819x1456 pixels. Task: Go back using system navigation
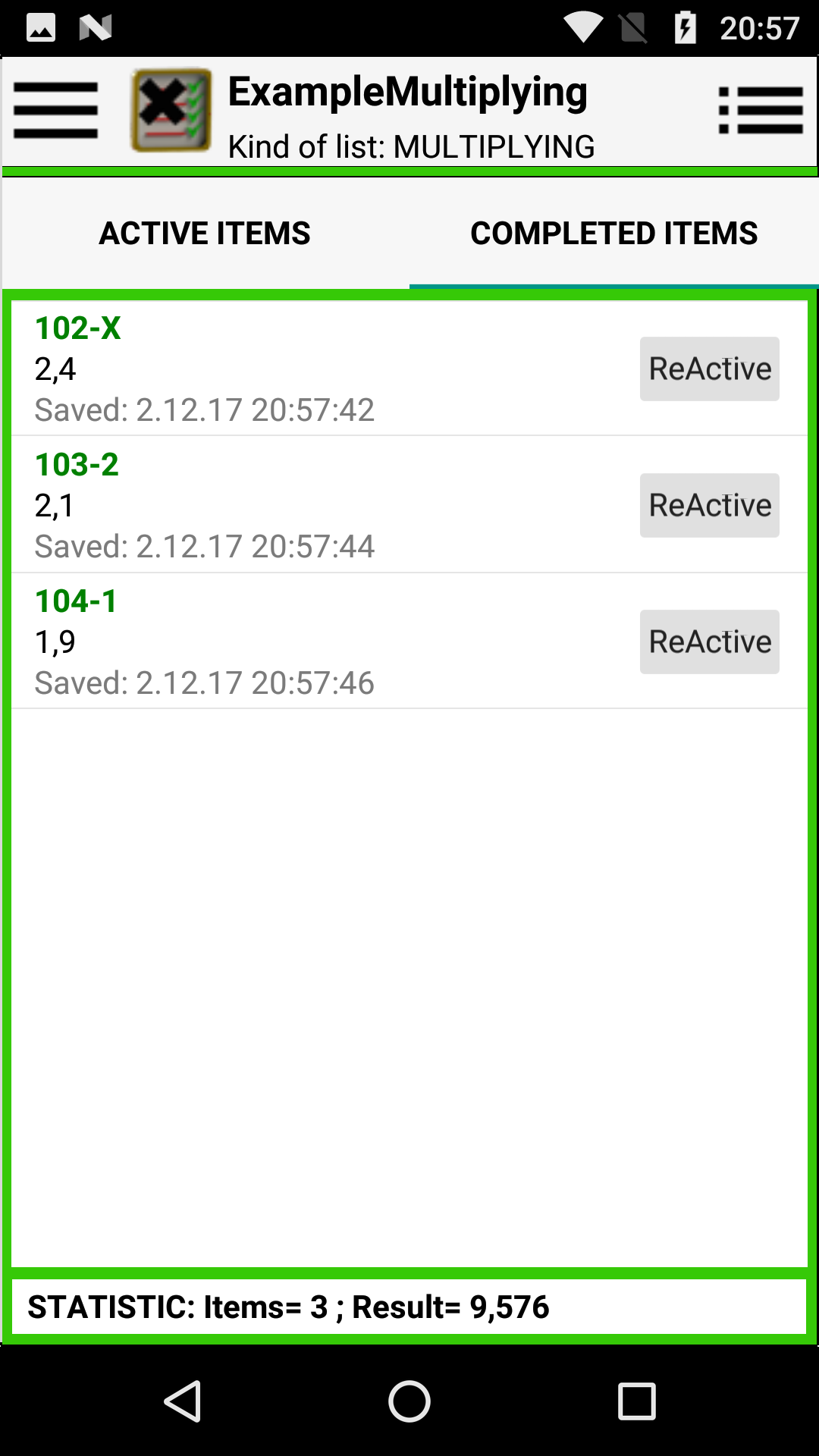(183, 1401)
